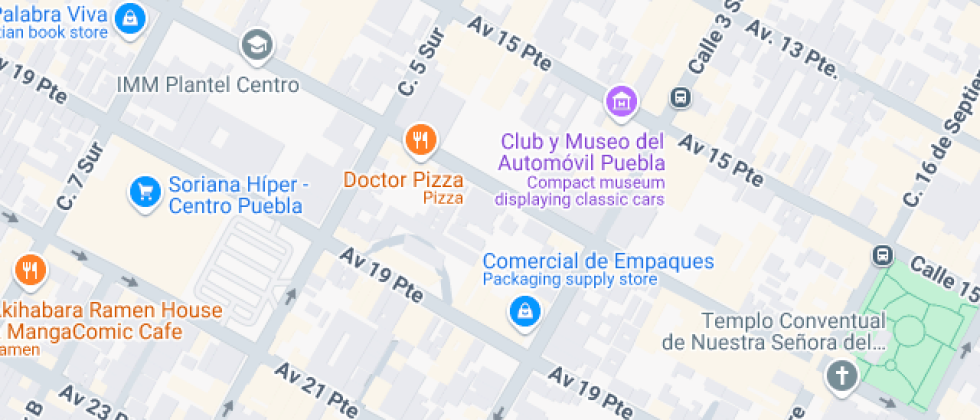Open the Akihabara Ramen House restaurant pin

pyautogui.click(x=30, y=271)
